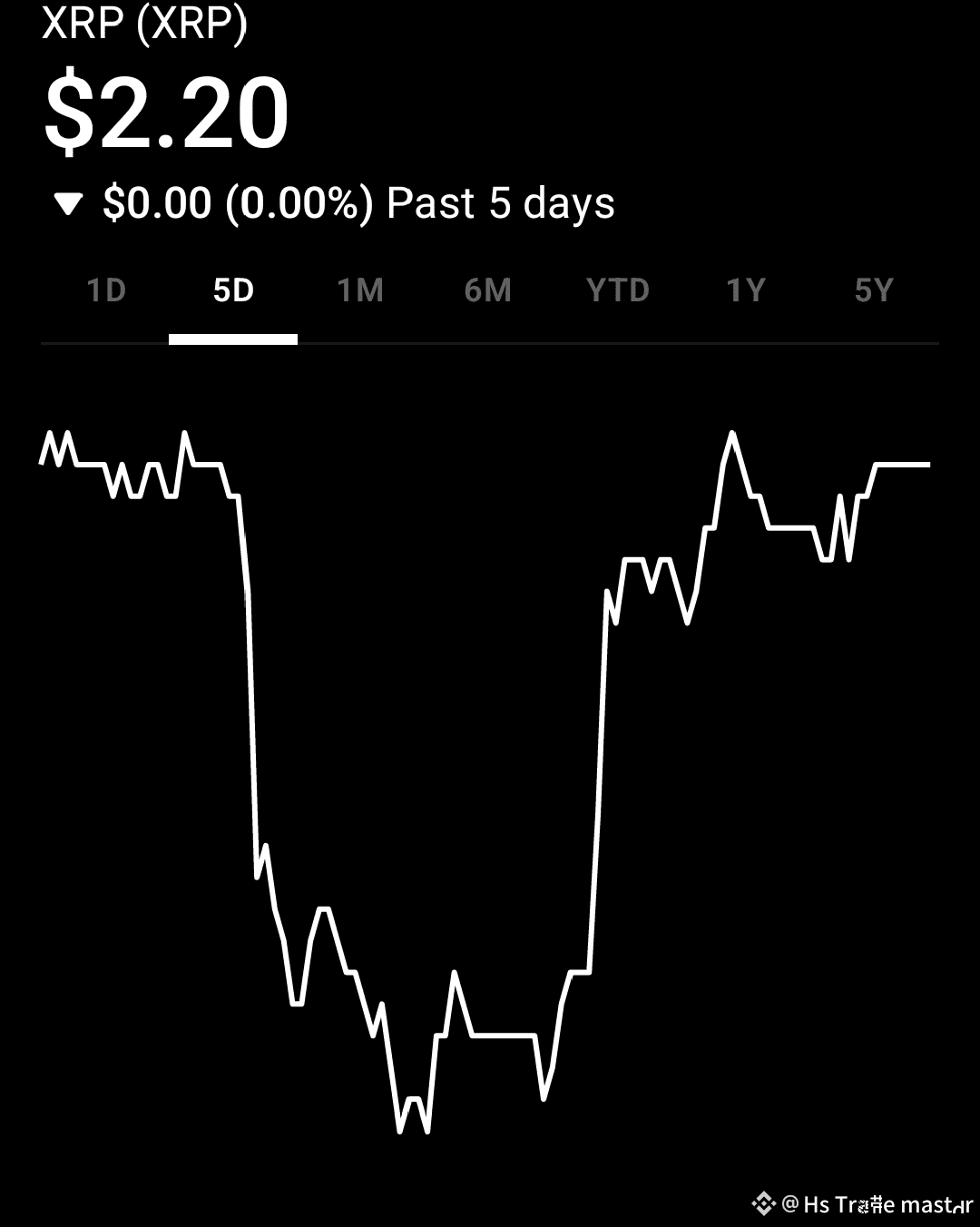This screenshot has width=980, height=1227.
Task: Open the 5Y chart view
Action: (x=874, y=290)
